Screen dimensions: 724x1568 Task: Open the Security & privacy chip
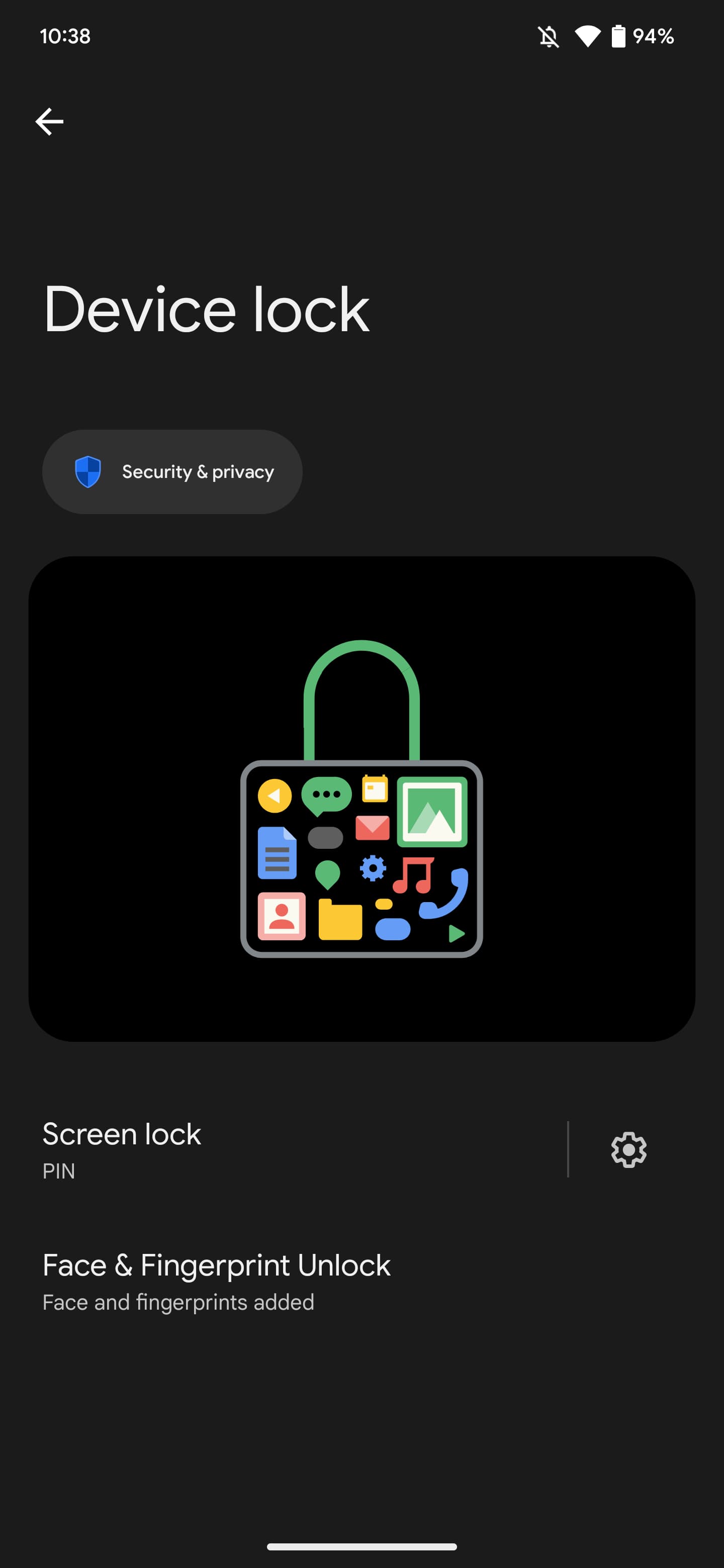pos(172,472)
